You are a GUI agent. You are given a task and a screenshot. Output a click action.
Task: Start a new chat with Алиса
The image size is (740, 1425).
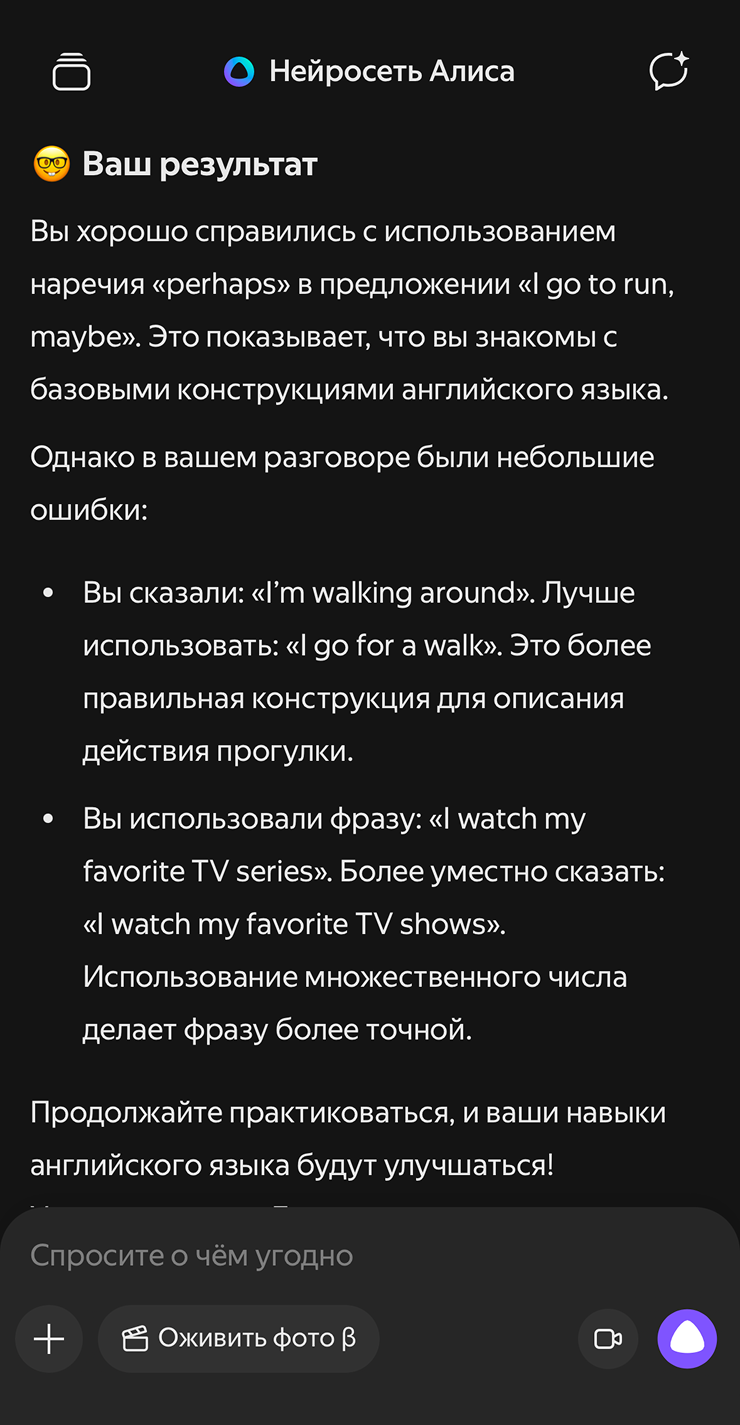click(x=668, y=71)
